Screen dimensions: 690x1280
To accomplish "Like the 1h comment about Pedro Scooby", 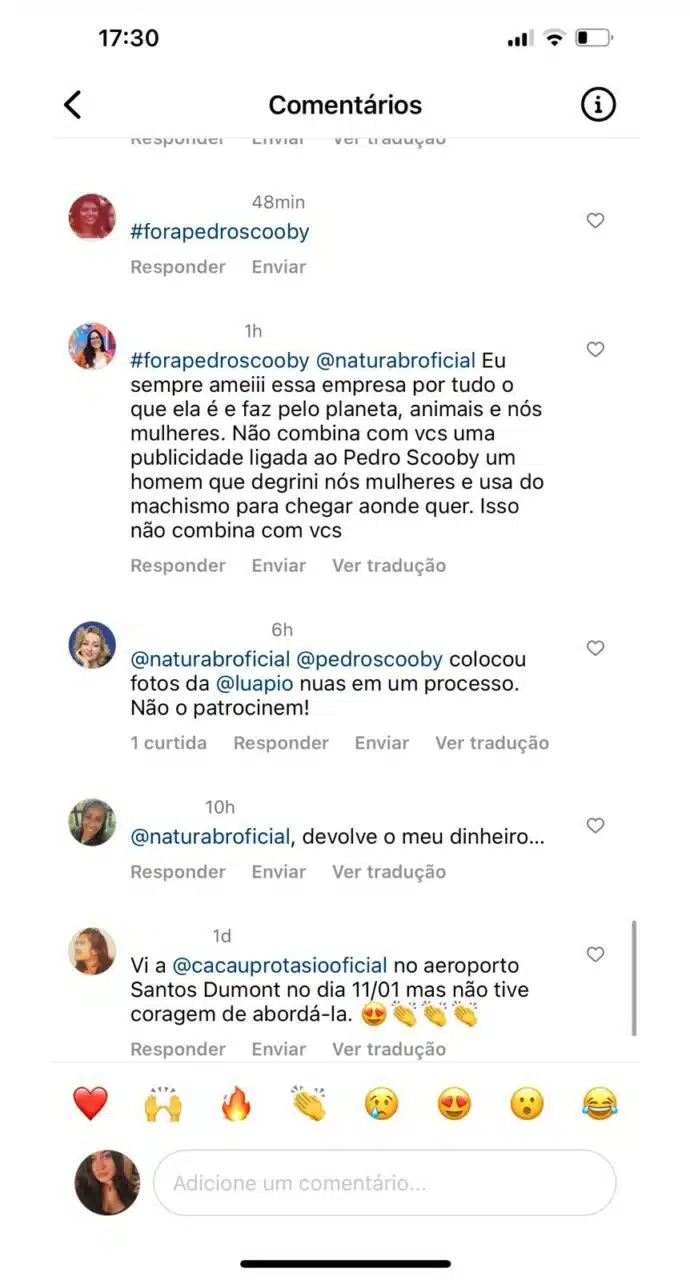I will [595, 349].
